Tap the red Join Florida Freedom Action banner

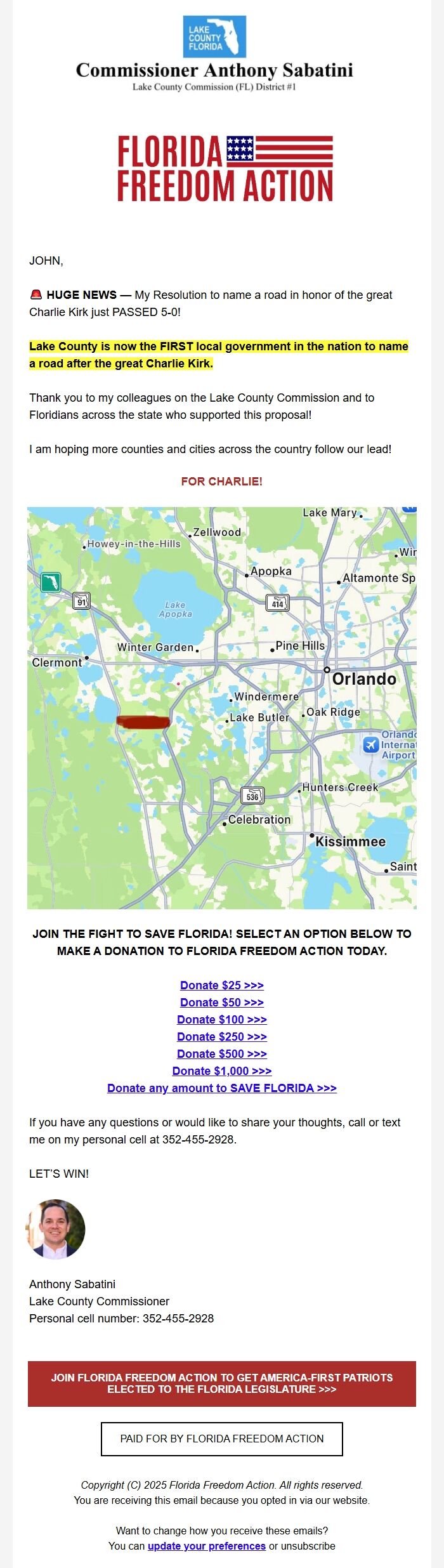click(x=221, y=1383)
